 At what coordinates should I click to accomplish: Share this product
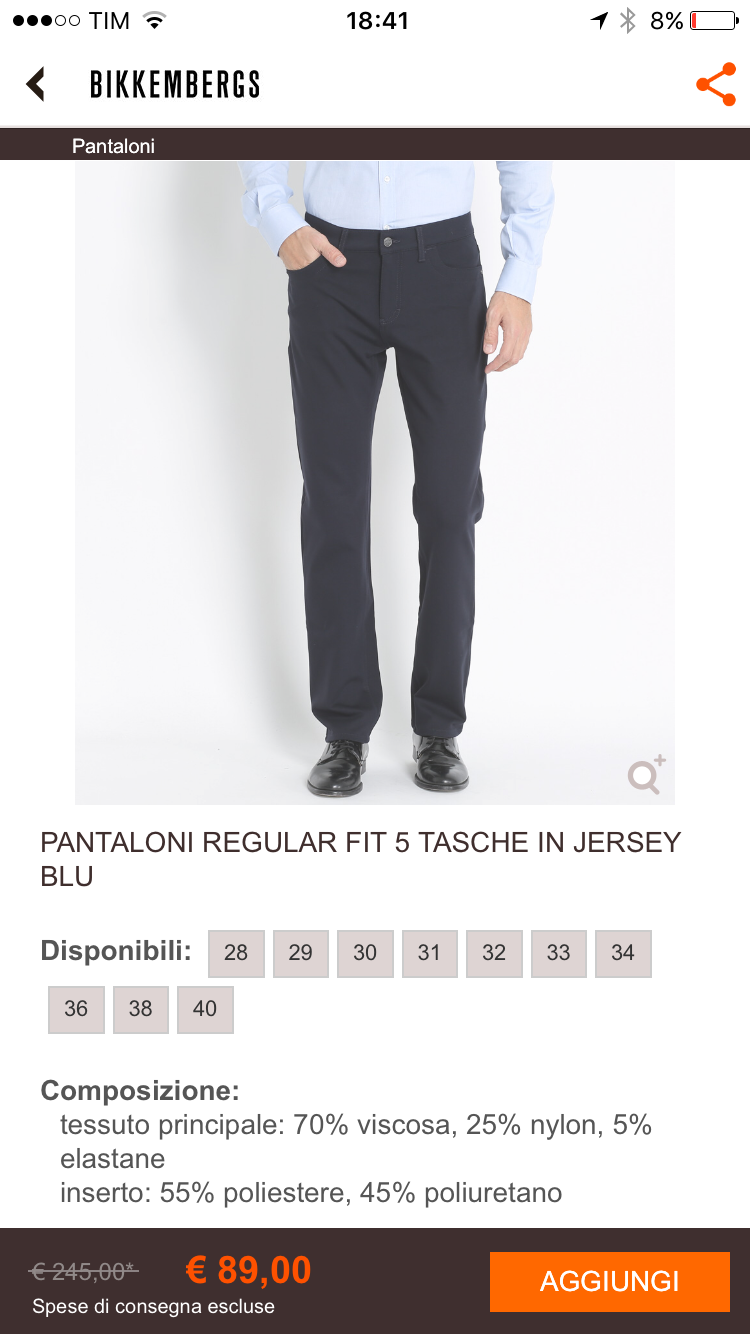(715, 85)
